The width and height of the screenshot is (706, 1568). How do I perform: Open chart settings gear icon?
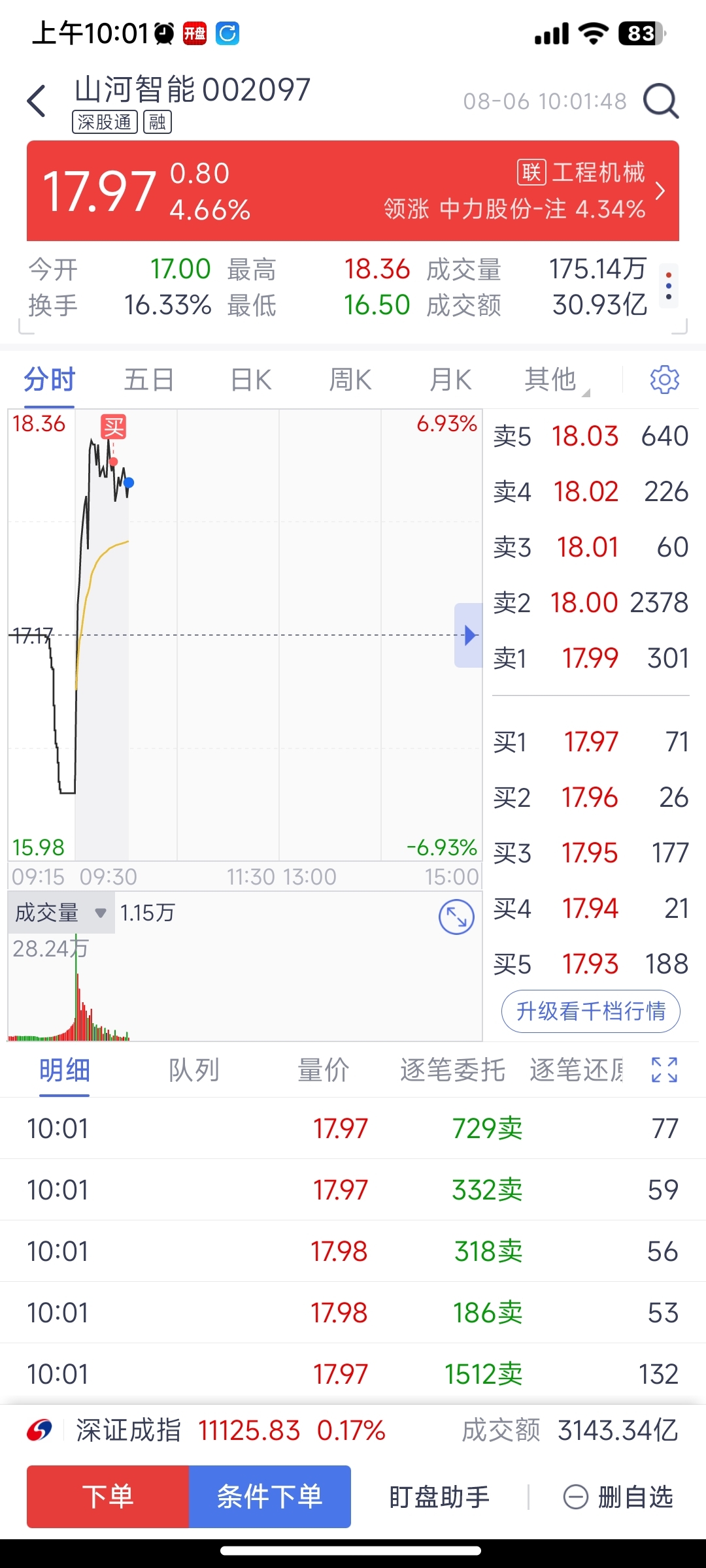point(664,380)
